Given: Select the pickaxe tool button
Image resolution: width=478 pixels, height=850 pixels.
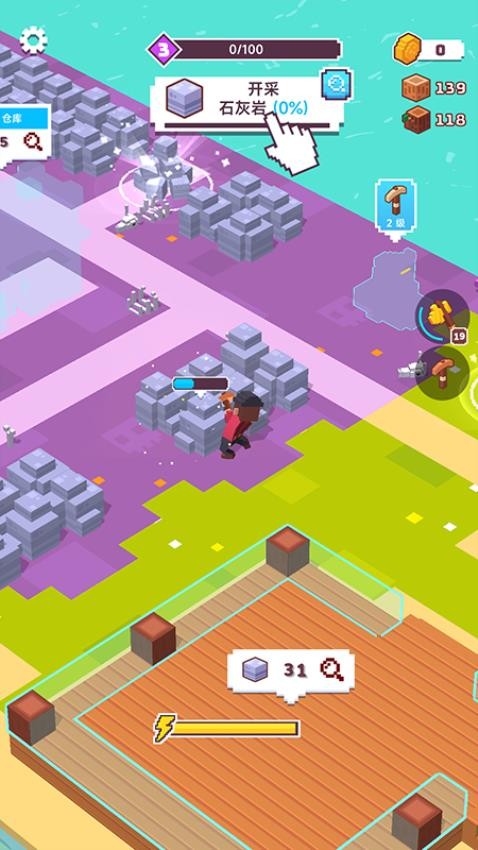Looking at the screenshot, I should coord(442,373).
